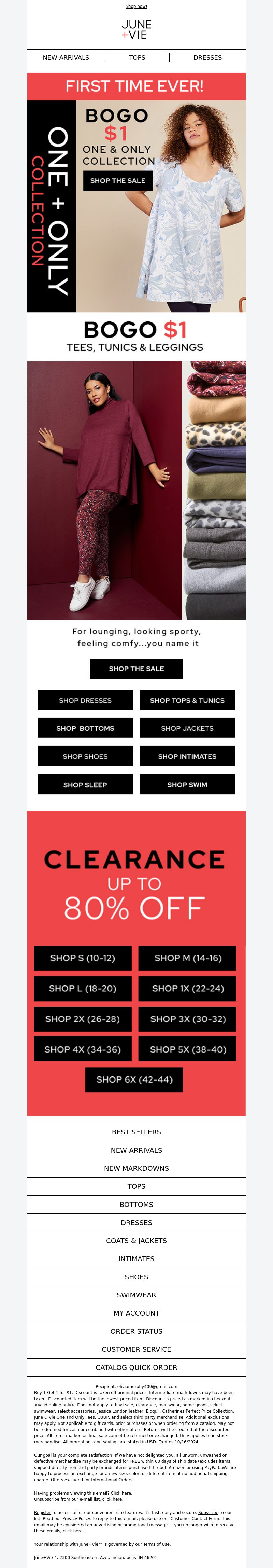
Task: Read the Privacy Policy link
Action: pos(76,1519)
